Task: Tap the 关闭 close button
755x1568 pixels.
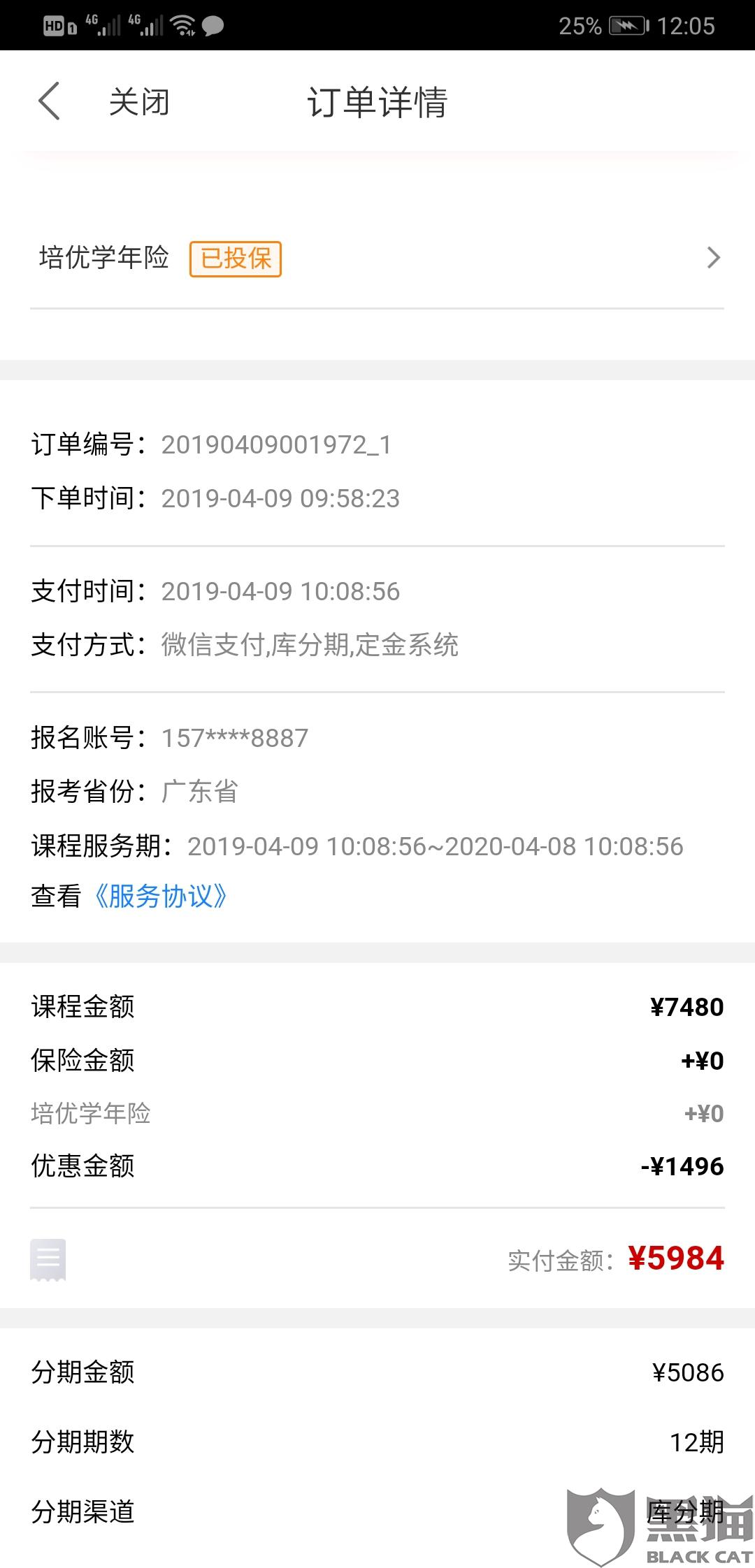Action: tap(139, 102)
